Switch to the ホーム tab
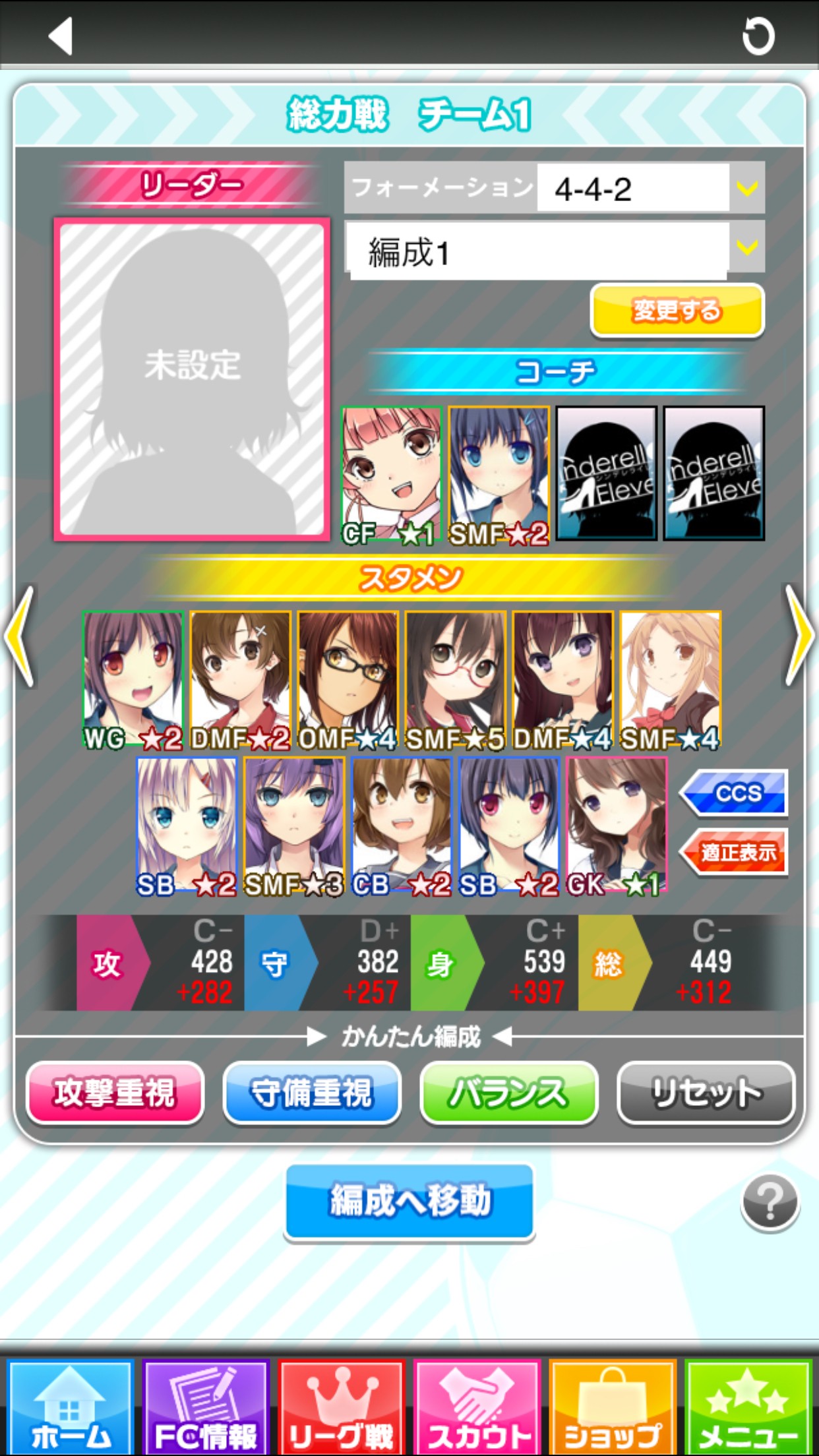Image resolution: width=819 pixels, height=1456 pixels. (x=70, y=1407)
